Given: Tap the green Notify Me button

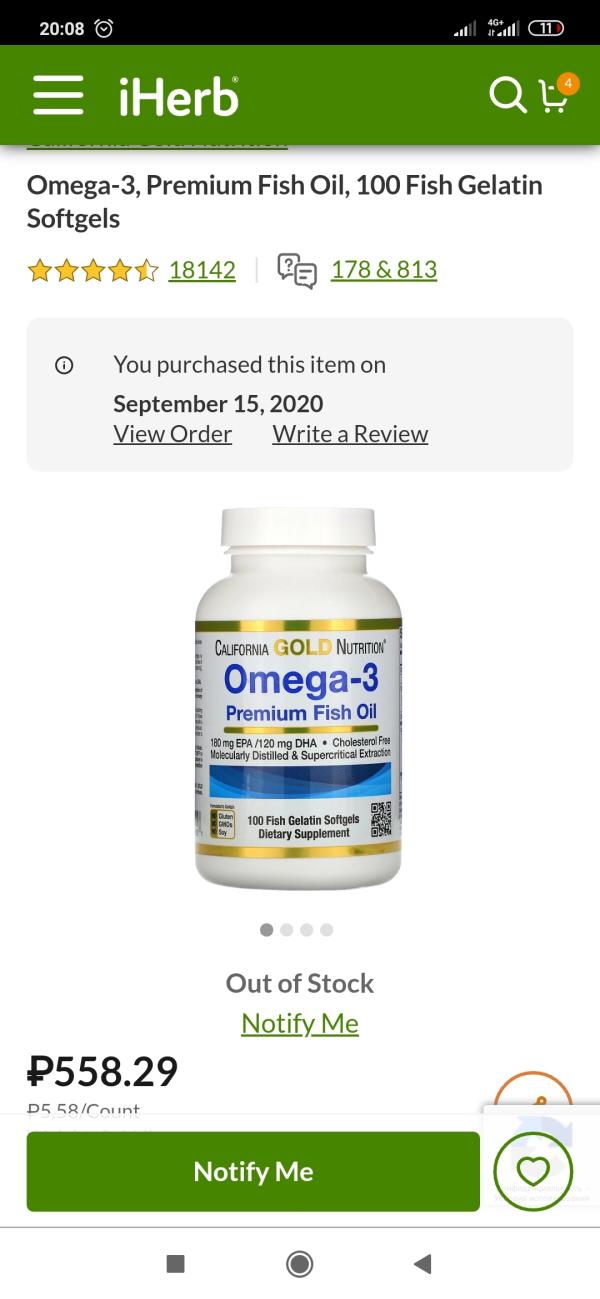Looking at the screenshot, I should (253, 1172).
